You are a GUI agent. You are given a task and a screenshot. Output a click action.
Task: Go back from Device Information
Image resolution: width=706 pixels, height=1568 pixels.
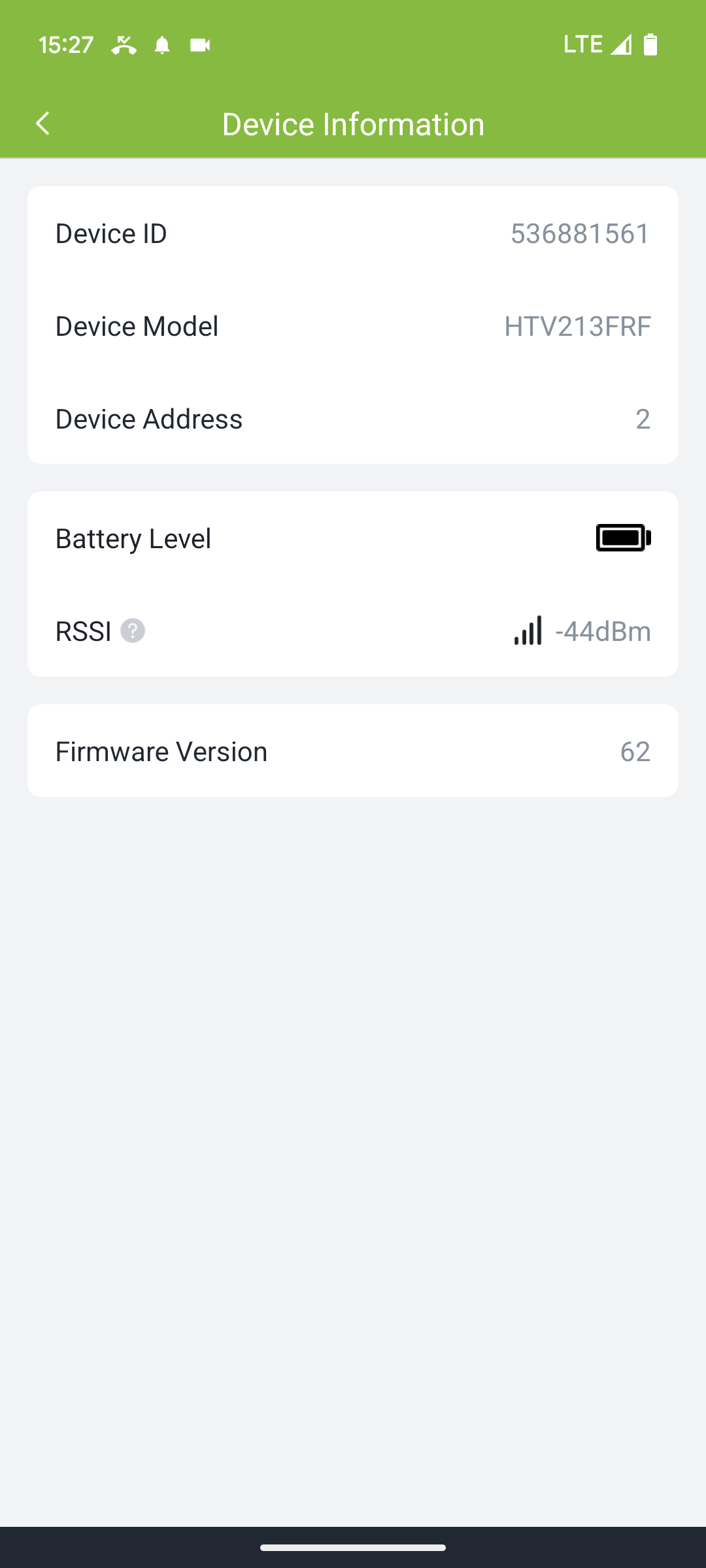click(x=43, y=123)
